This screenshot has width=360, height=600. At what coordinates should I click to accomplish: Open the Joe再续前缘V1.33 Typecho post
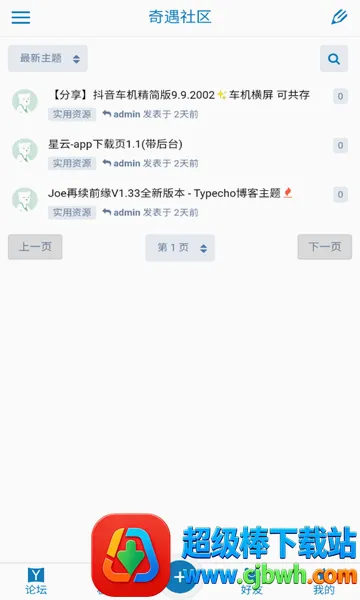170,193
